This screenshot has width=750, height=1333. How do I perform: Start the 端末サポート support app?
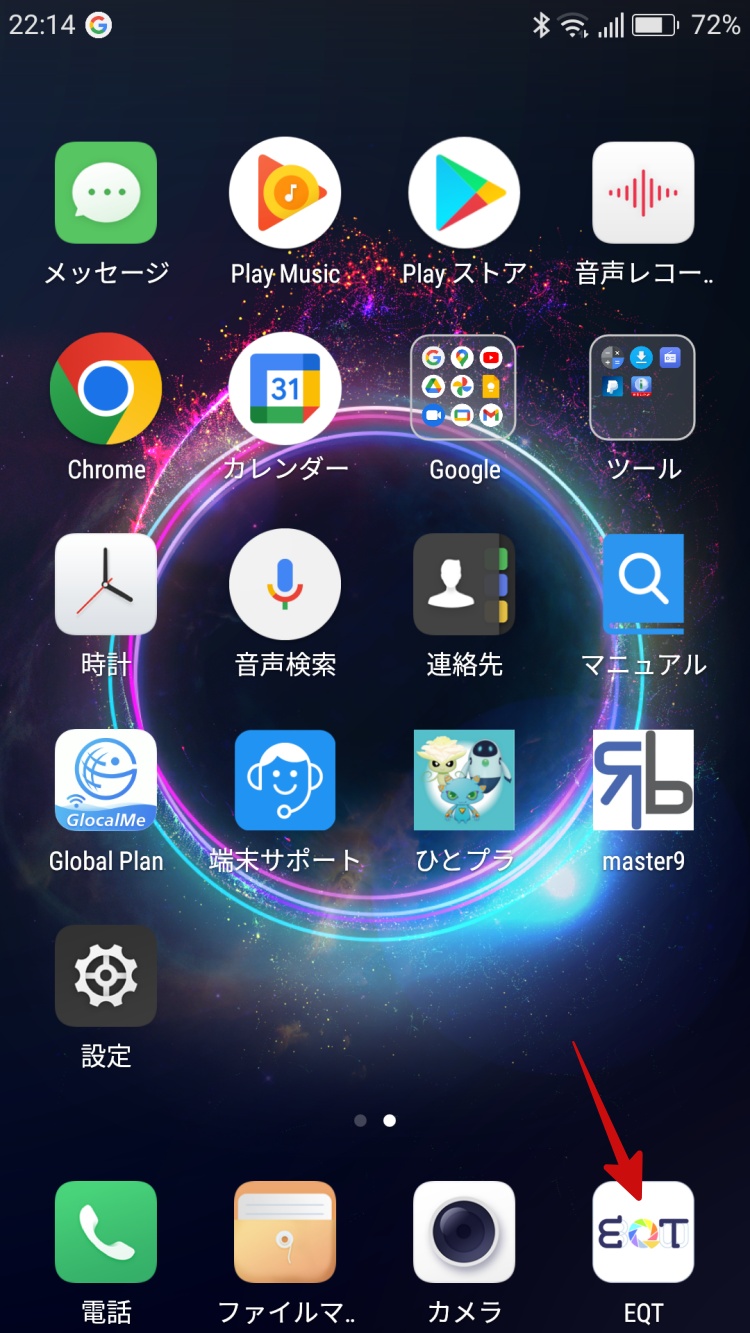coord(285,781)
